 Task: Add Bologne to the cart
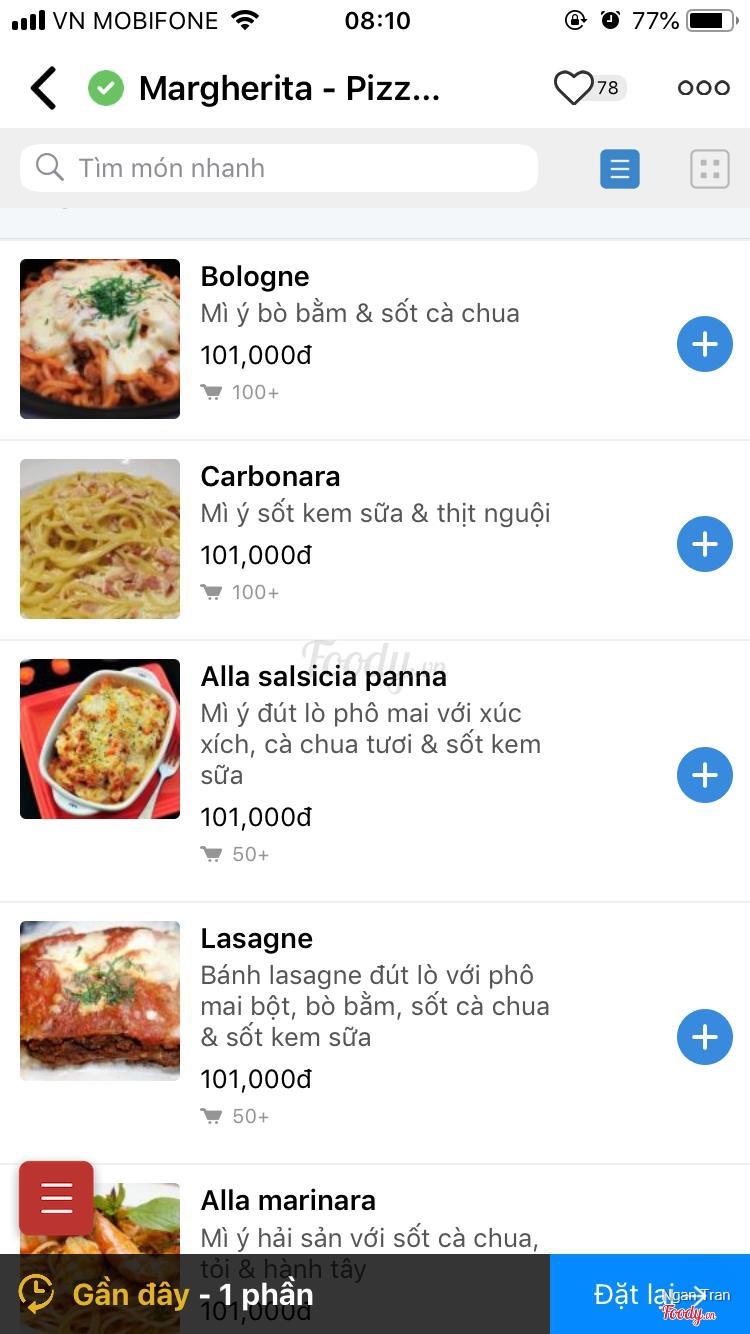[704, 344]
